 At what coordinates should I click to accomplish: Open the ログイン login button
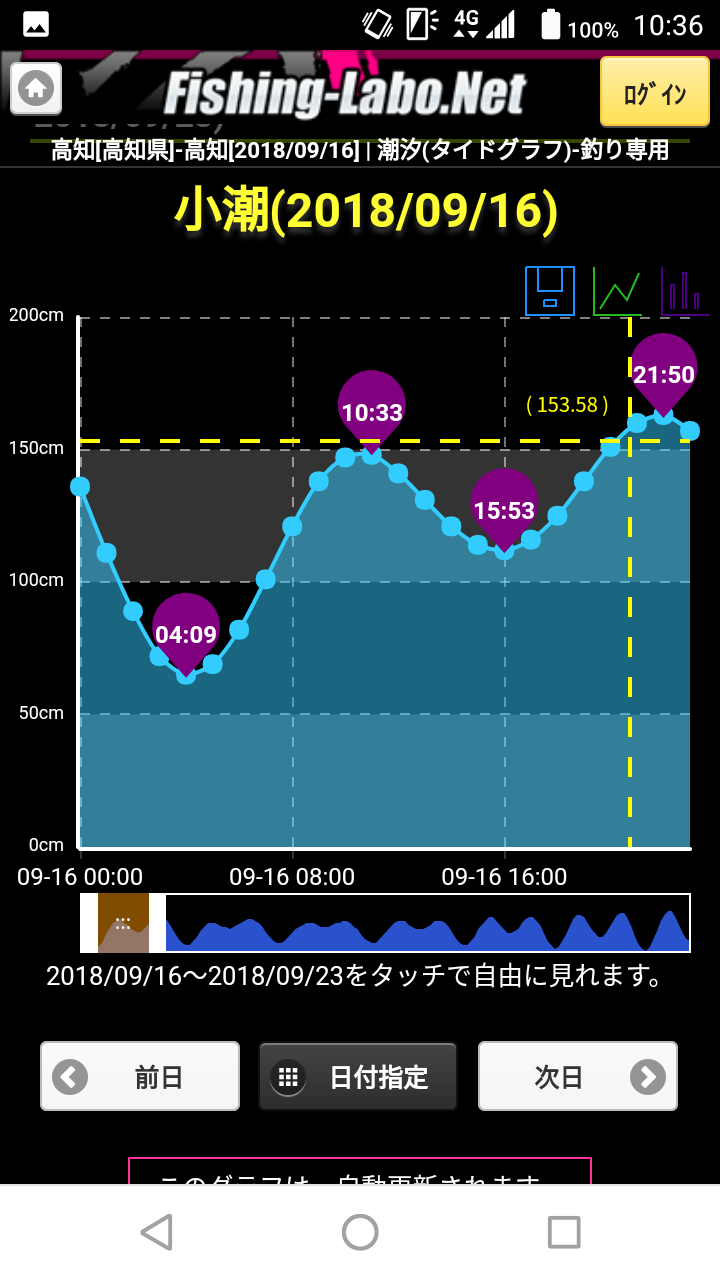[654, 92]
